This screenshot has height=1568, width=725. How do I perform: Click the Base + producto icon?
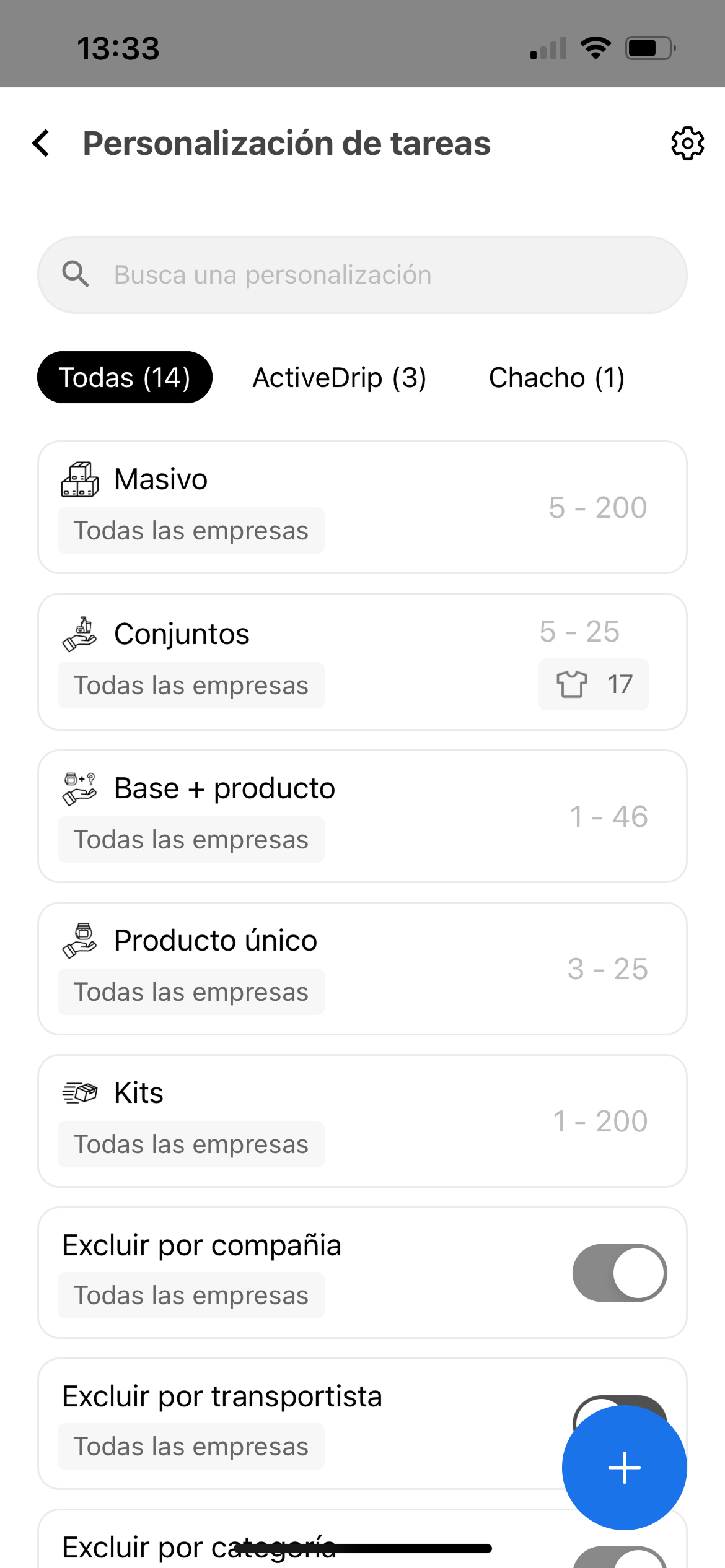pos(79,786)
